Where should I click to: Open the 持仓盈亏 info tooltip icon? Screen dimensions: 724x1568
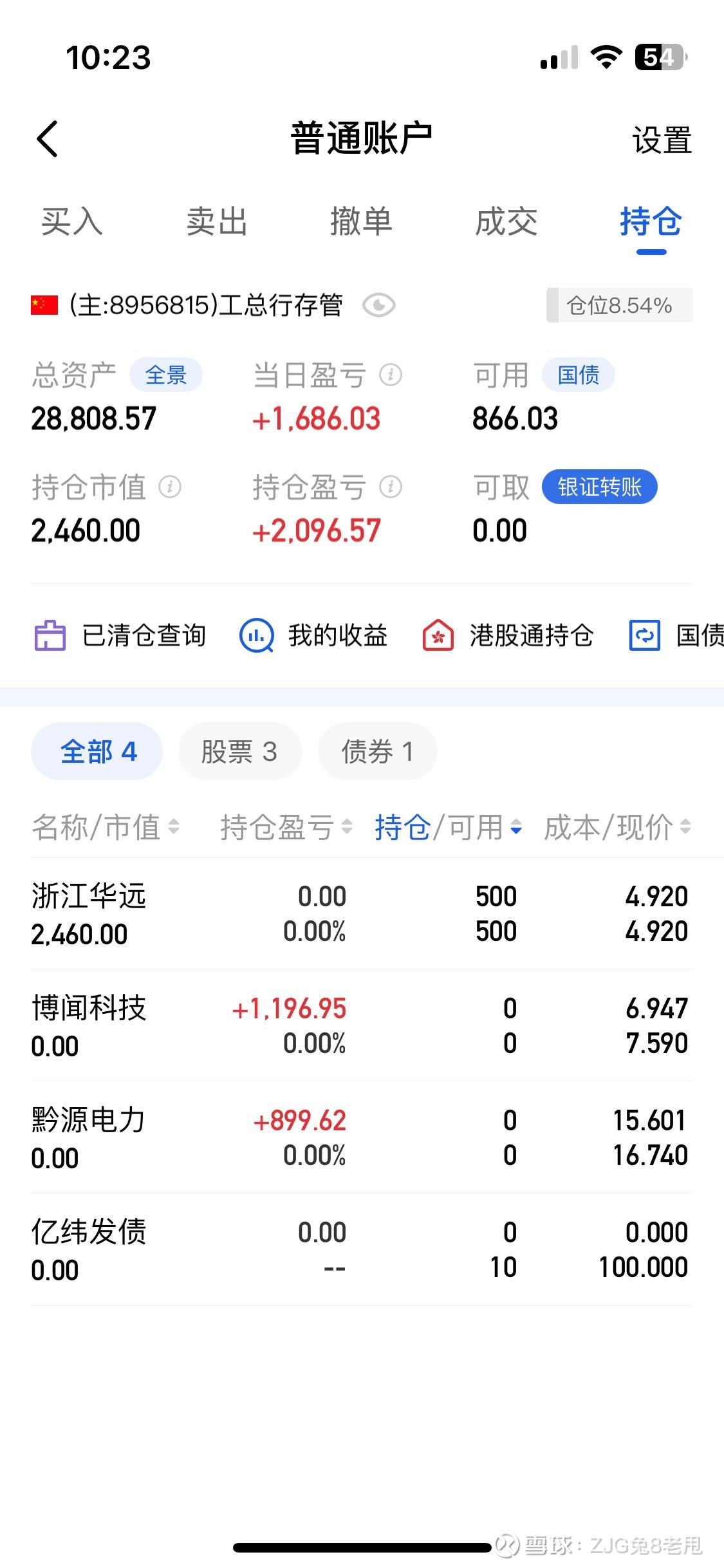pos(391,487)
